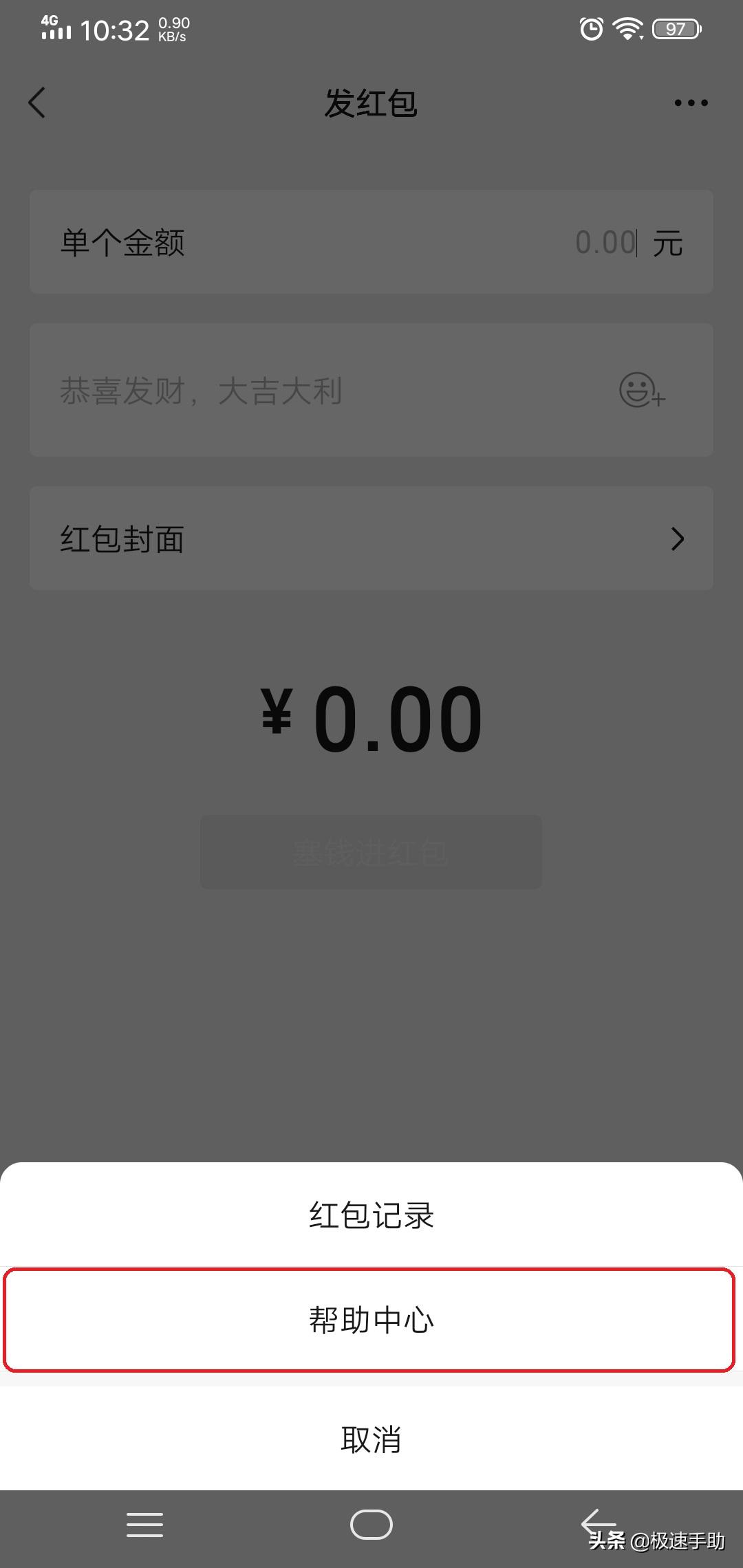Tap the Wi-Fi icon in the status bar
The height and width of the screenshot is (1568, 743).
pos(628,29)
